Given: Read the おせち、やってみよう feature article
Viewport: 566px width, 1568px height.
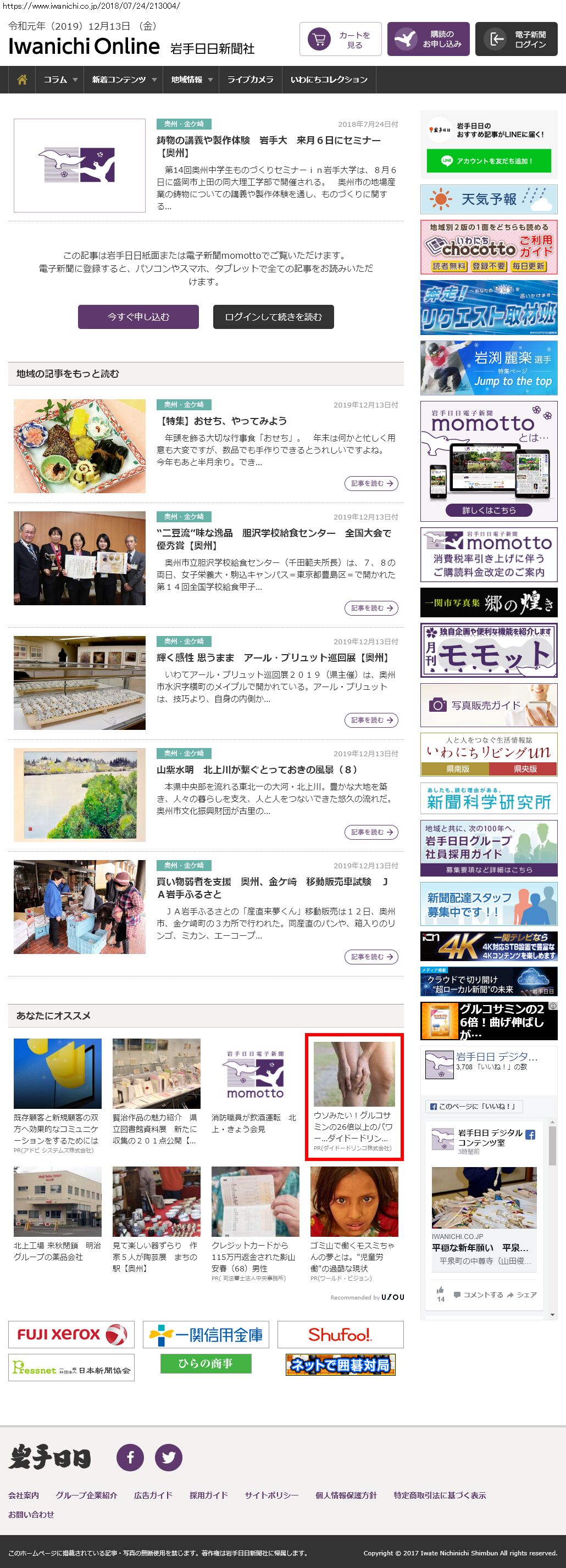Looking at the screenshot, I should 222,421.
